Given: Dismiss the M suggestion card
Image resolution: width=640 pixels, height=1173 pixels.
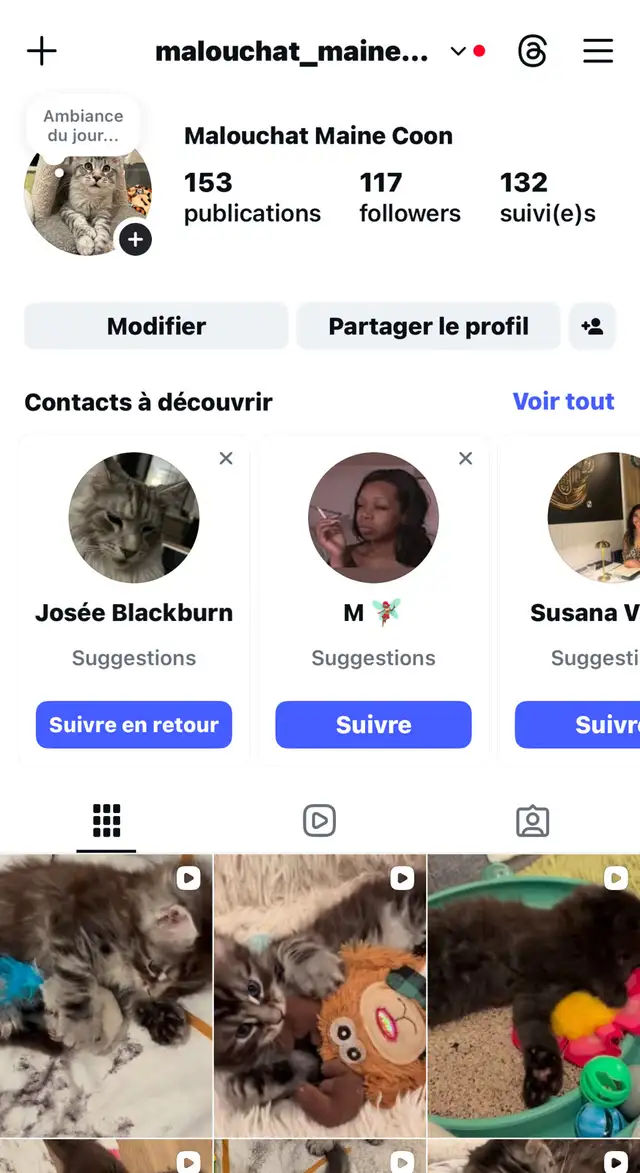Looking at the screenshot, I should 465,458.
